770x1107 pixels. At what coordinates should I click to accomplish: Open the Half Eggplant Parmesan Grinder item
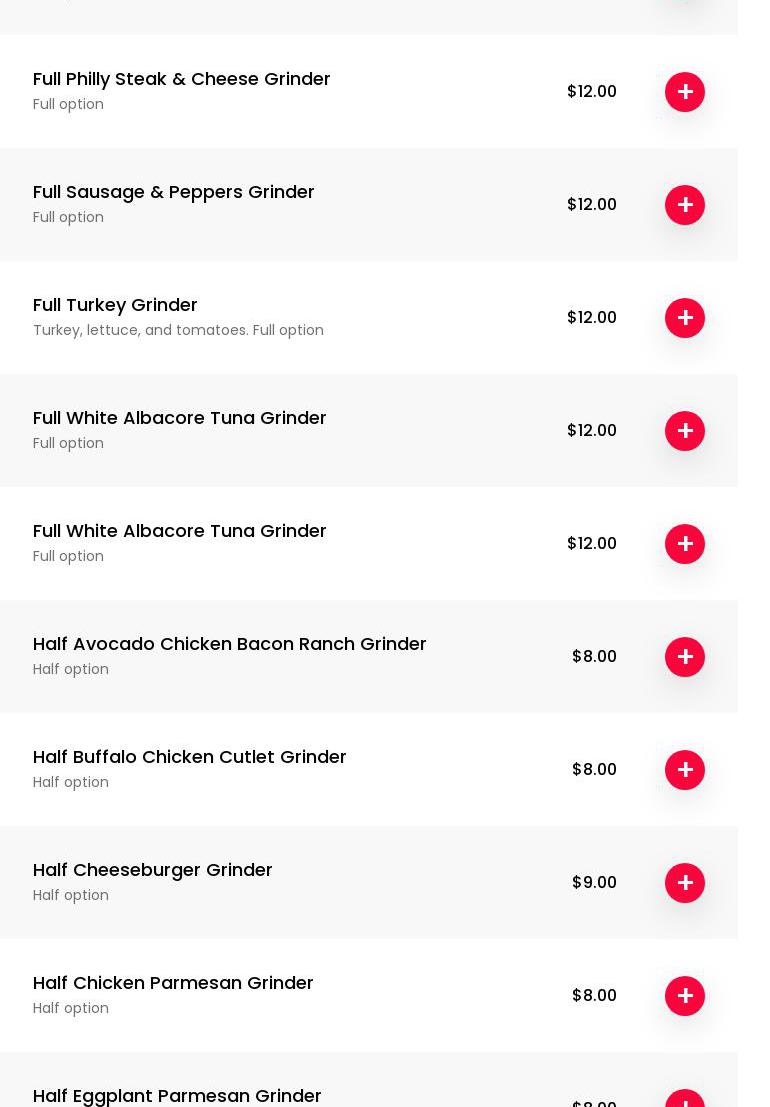[x=177, y=1095]
